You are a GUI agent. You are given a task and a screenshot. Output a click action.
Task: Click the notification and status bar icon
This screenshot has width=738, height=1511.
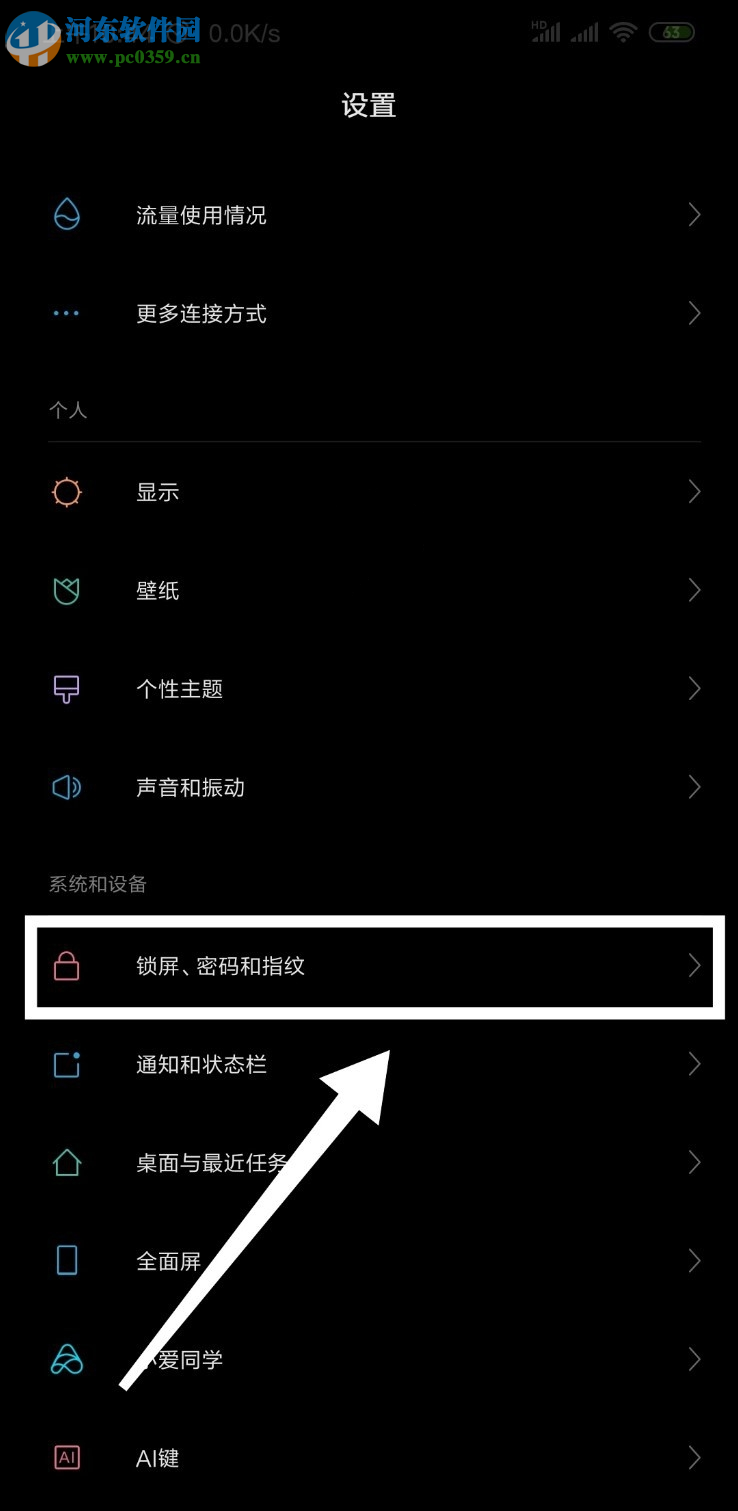click(66, 1064)
